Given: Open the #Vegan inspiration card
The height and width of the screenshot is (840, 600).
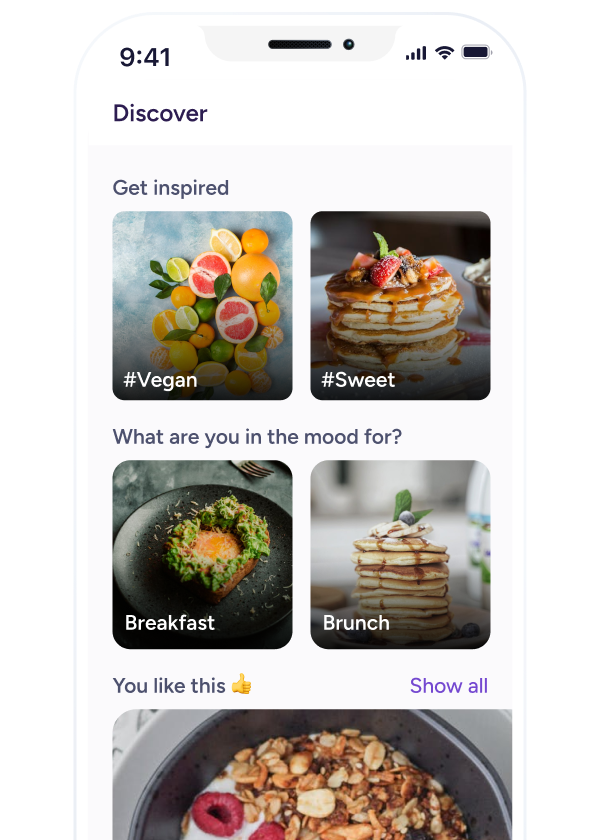Looking at the screenshot, I should click(202, 305).
